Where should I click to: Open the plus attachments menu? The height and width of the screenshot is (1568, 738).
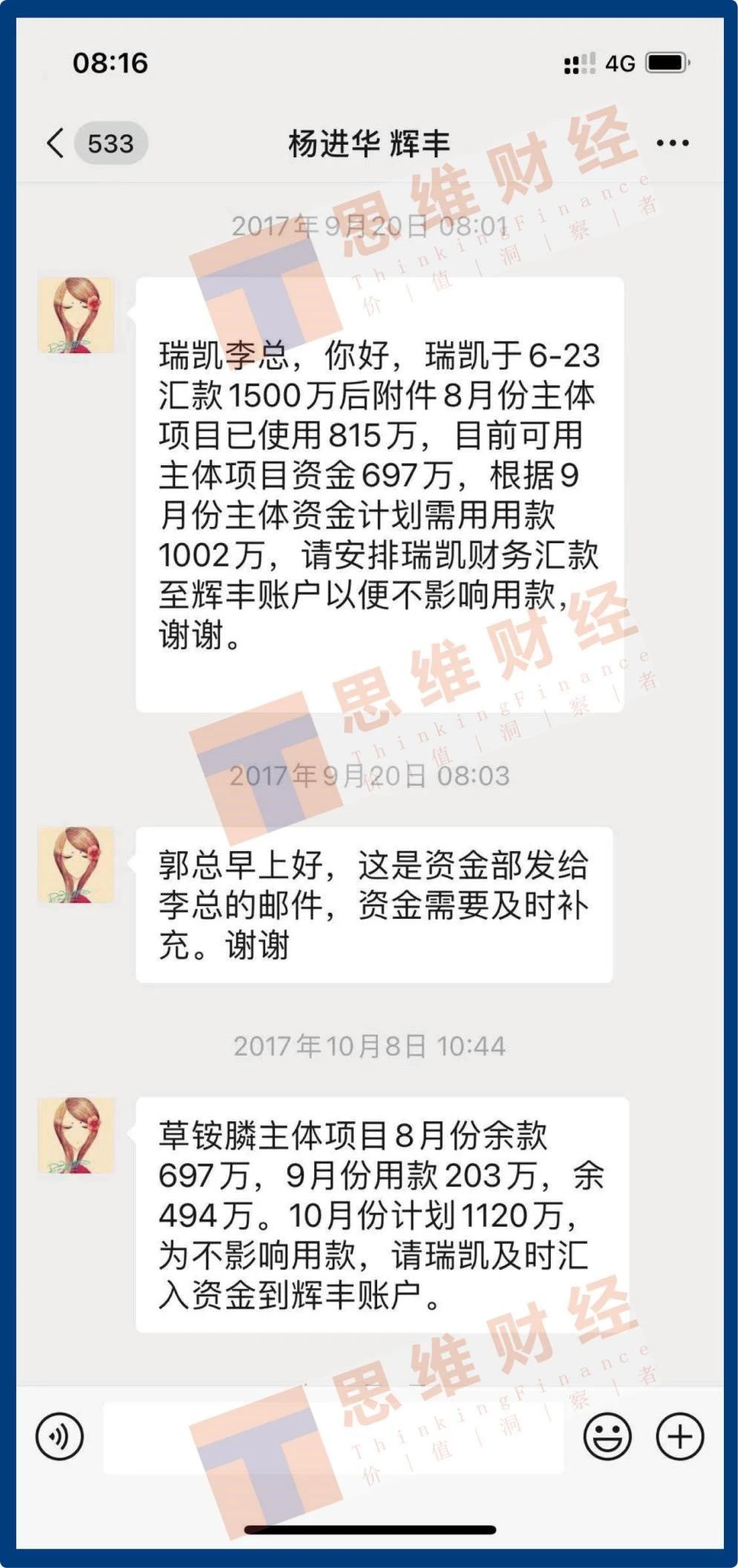pyautogui.click(x=679, y=1436)
